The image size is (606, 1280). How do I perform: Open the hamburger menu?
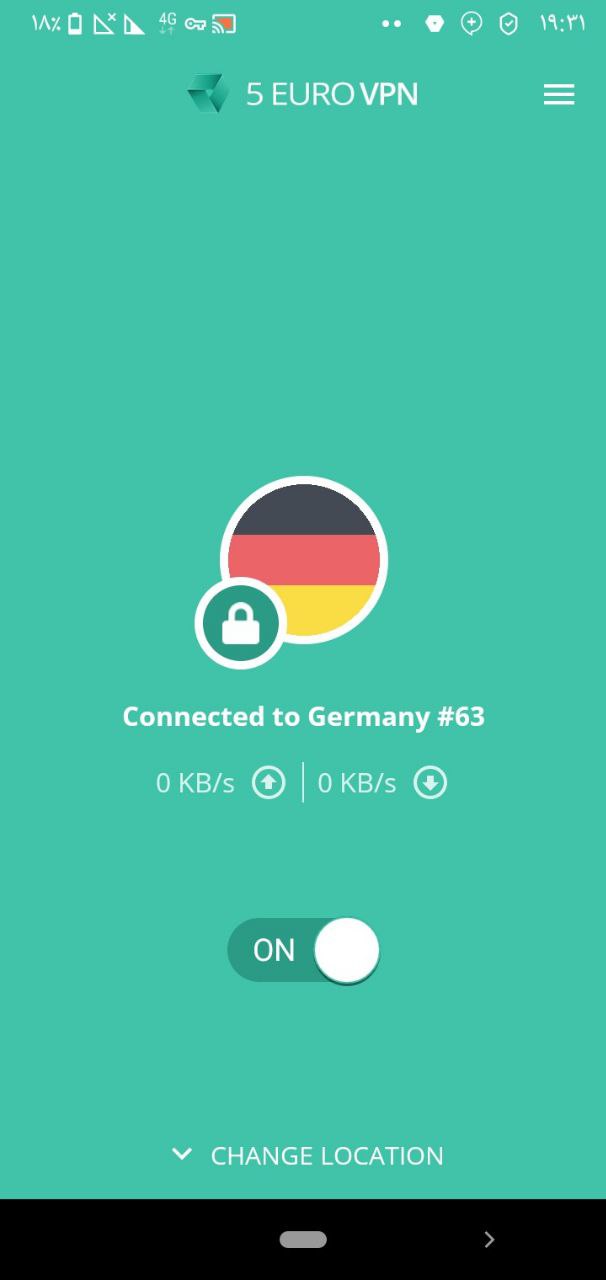pos(558,95)
